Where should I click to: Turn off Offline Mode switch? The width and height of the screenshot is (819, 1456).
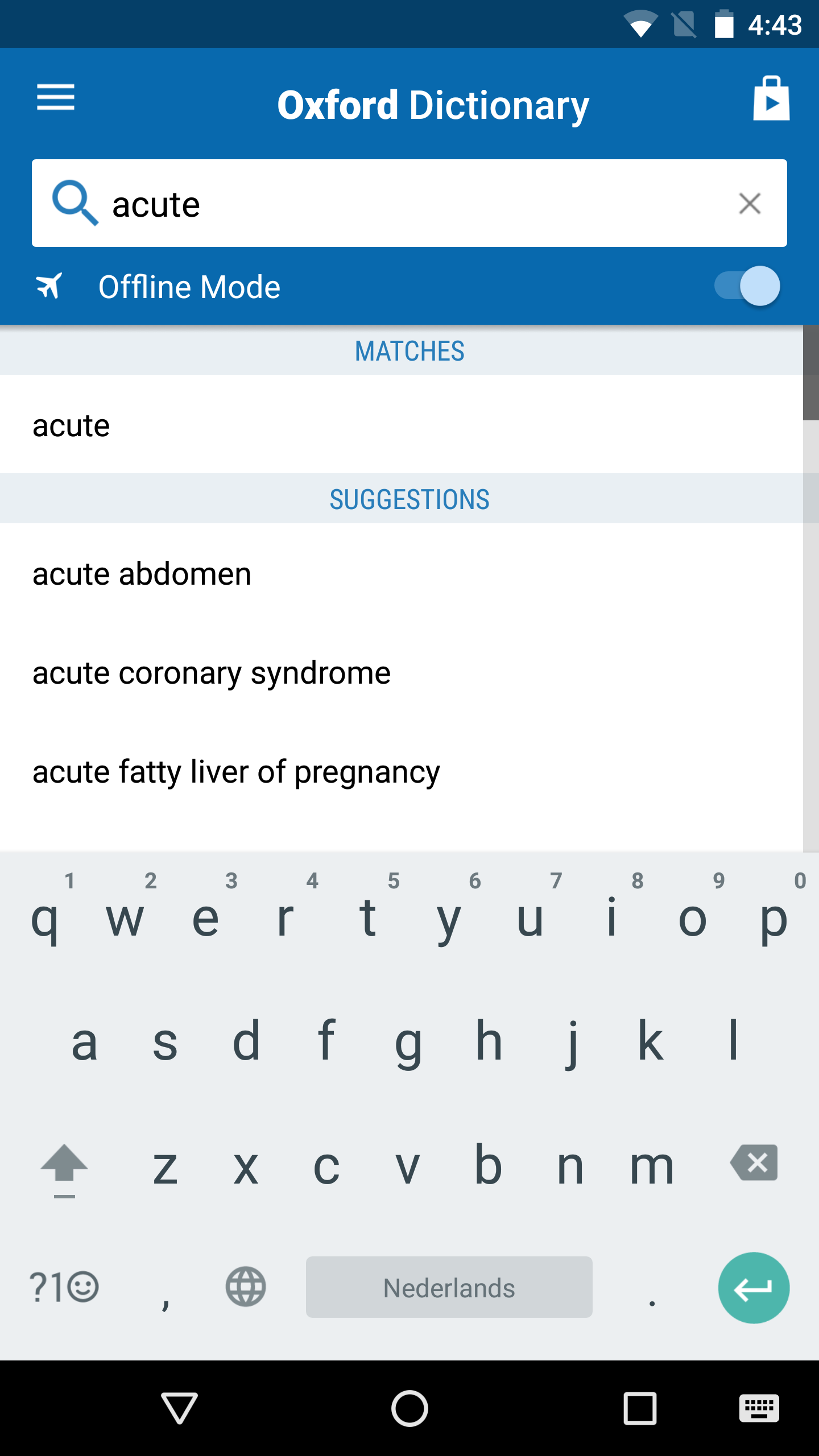point(747,286)
